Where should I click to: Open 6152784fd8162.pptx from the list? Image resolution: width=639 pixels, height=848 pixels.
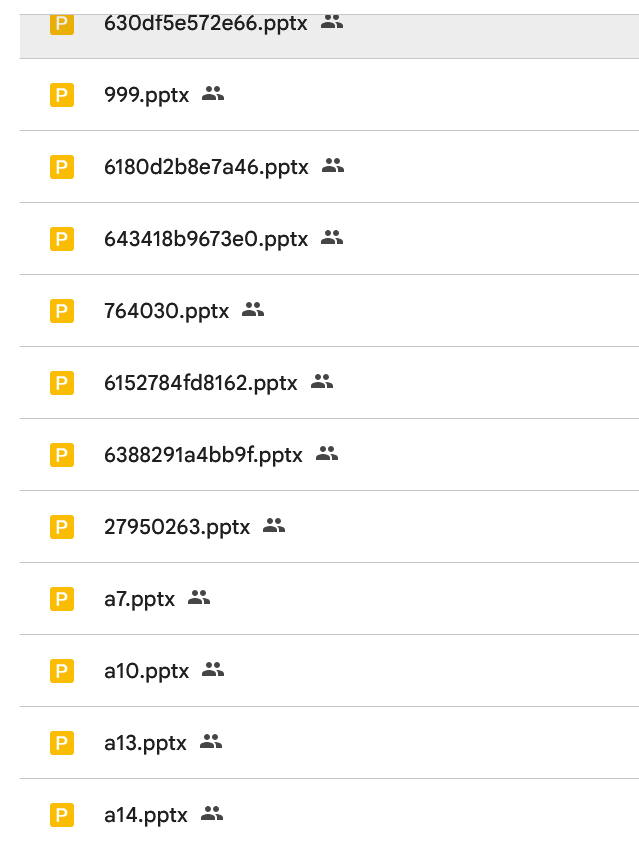(x=200, y=383)
